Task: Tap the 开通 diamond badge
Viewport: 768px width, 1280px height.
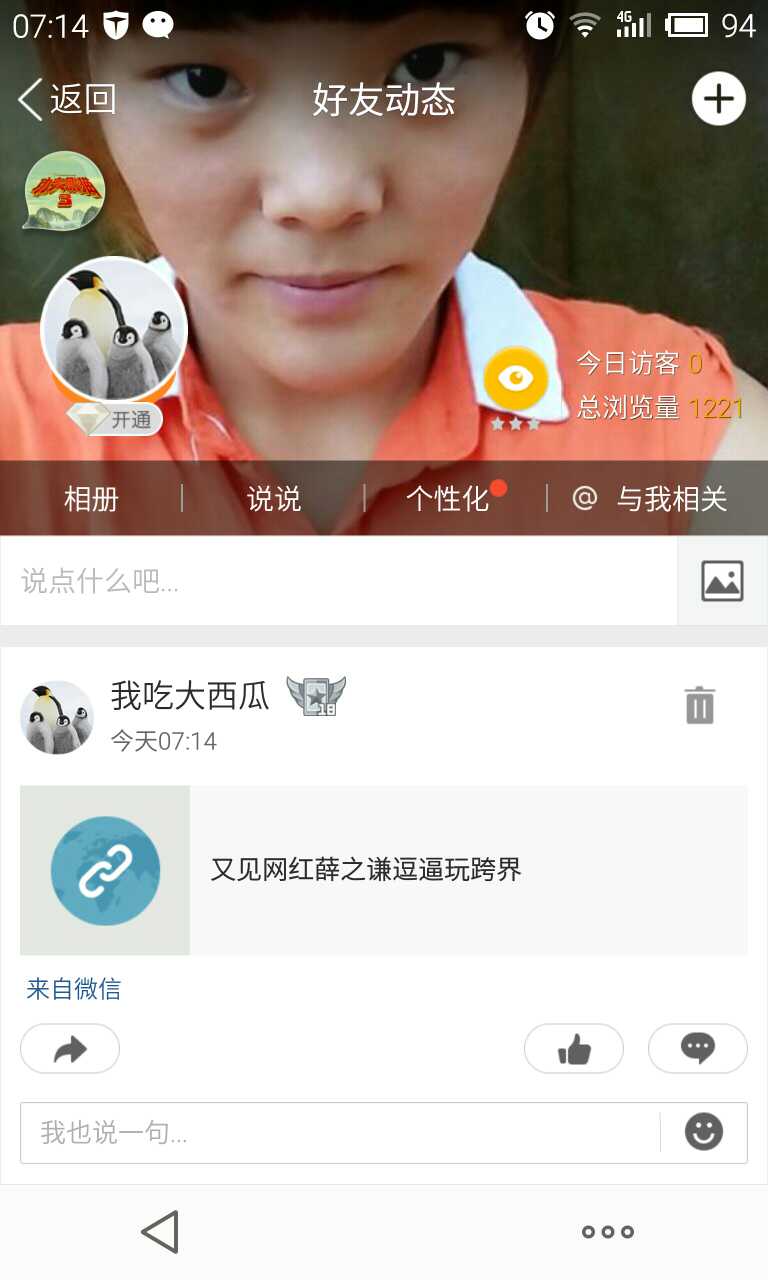Action: tap(114, 419)
